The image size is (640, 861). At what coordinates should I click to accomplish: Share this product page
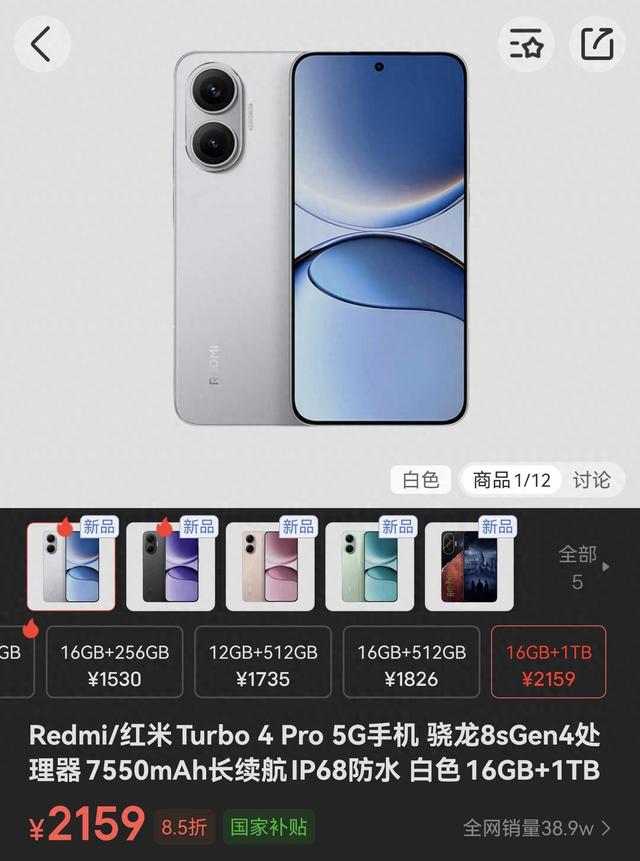click(x=597, y=45)
